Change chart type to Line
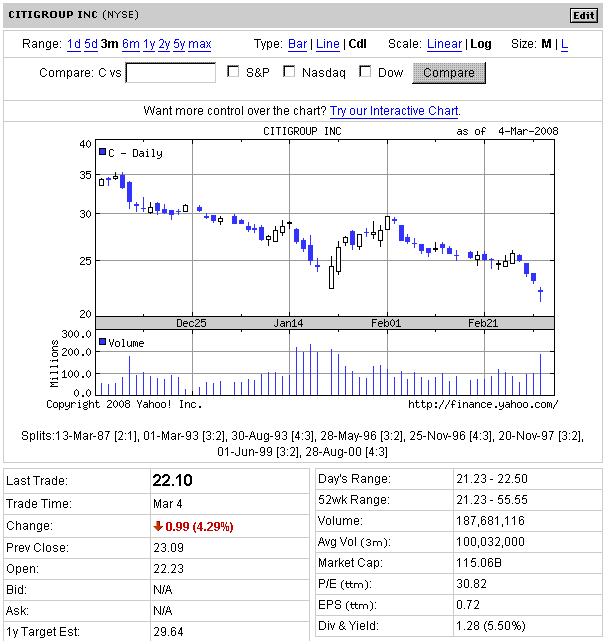This screenshot has width=605, height=641. (327, 44)
